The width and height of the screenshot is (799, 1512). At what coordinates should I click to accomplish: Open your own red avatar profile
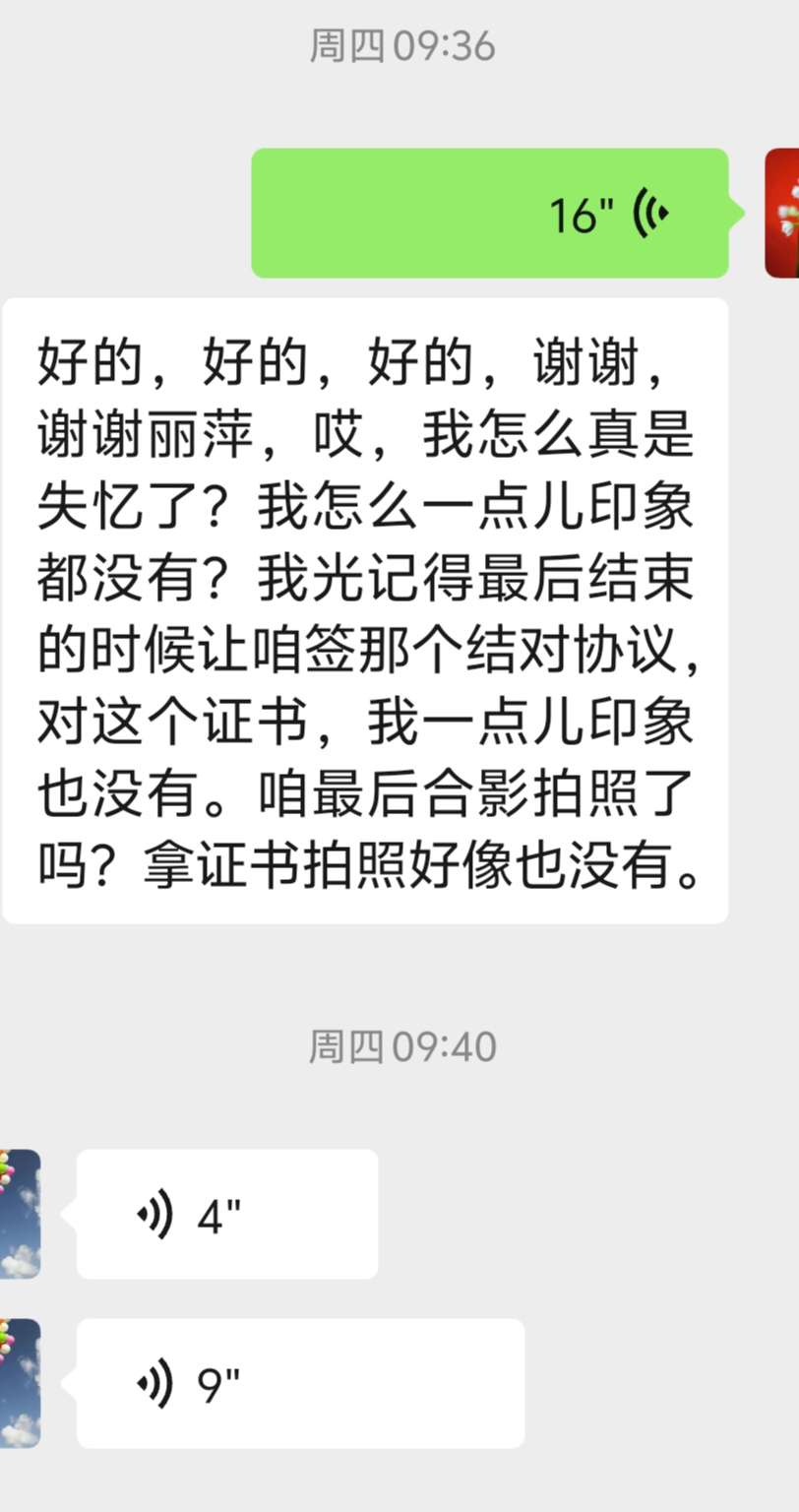coord(782,213)
